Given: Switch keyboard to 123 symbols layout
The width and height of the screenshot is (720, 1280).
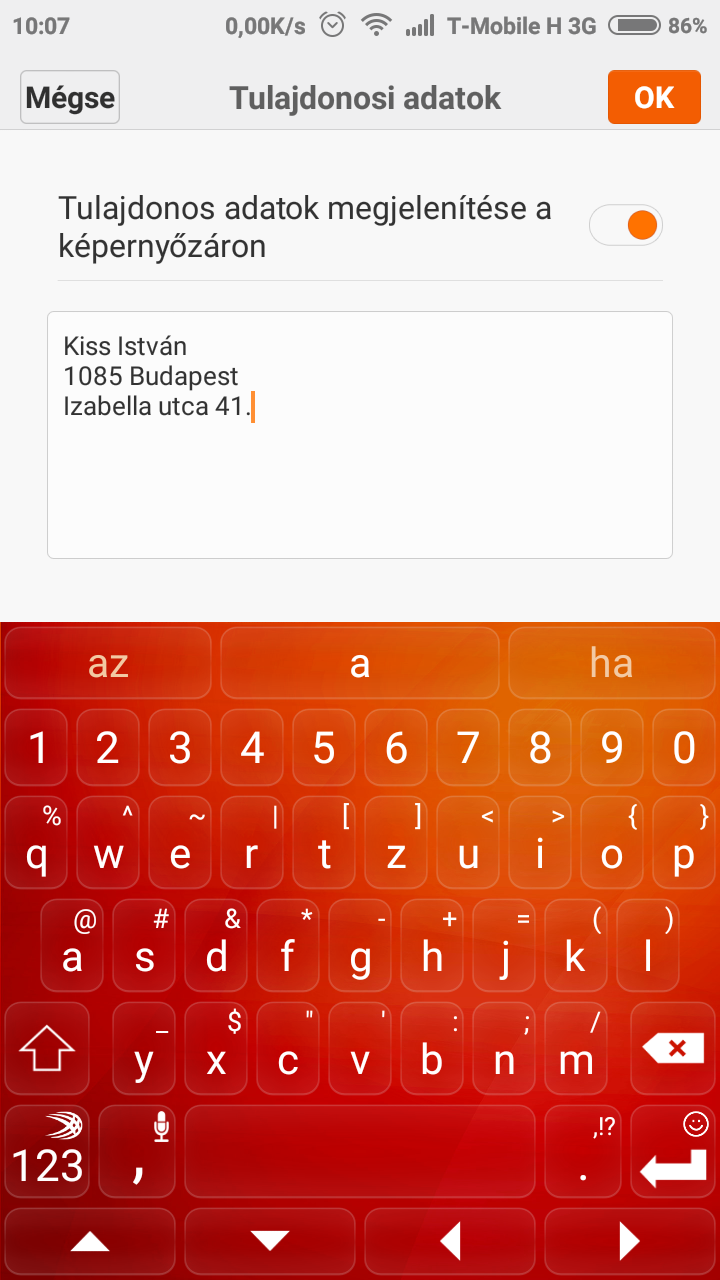Looking at the screenshot, I should [47, 1150].
